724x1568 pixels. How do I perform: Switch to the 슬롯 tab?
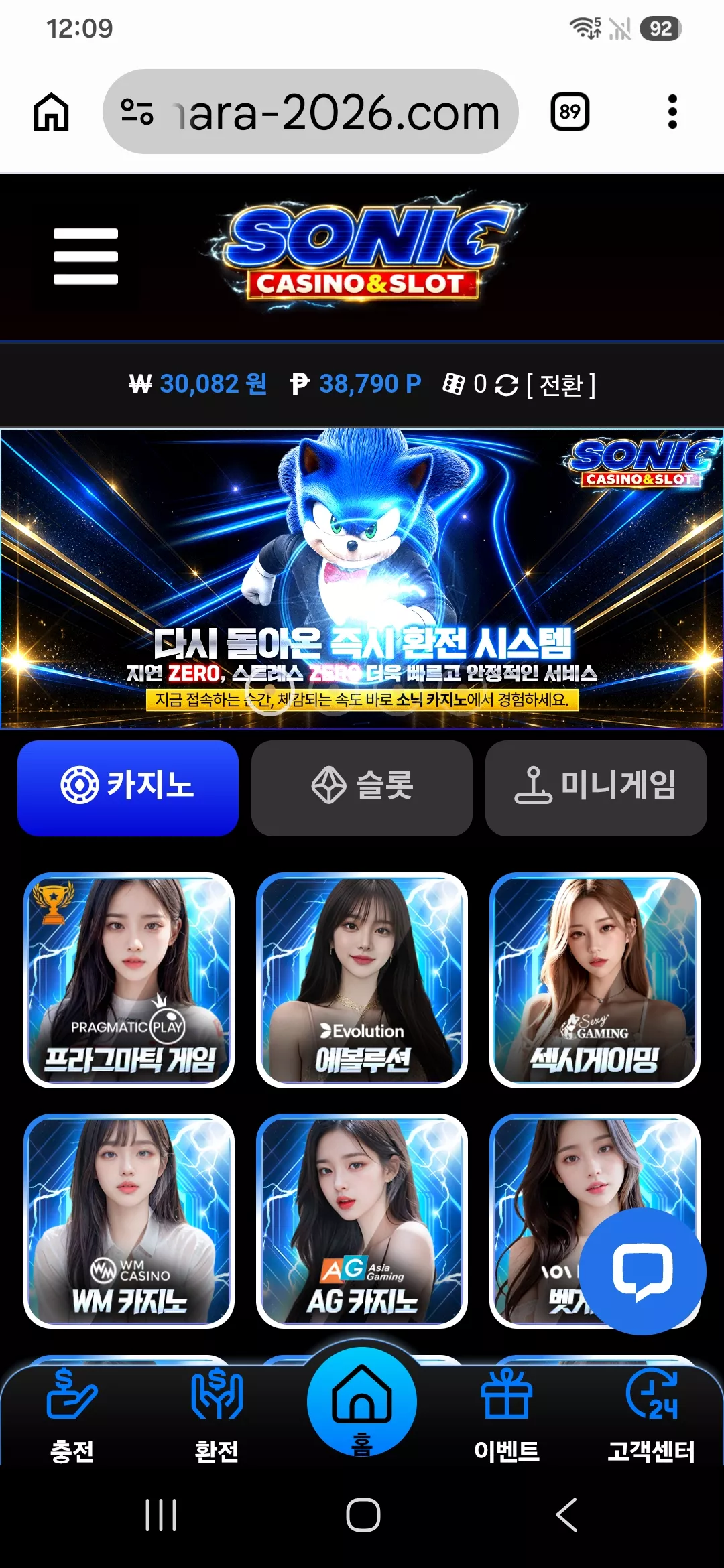point(362,788)
